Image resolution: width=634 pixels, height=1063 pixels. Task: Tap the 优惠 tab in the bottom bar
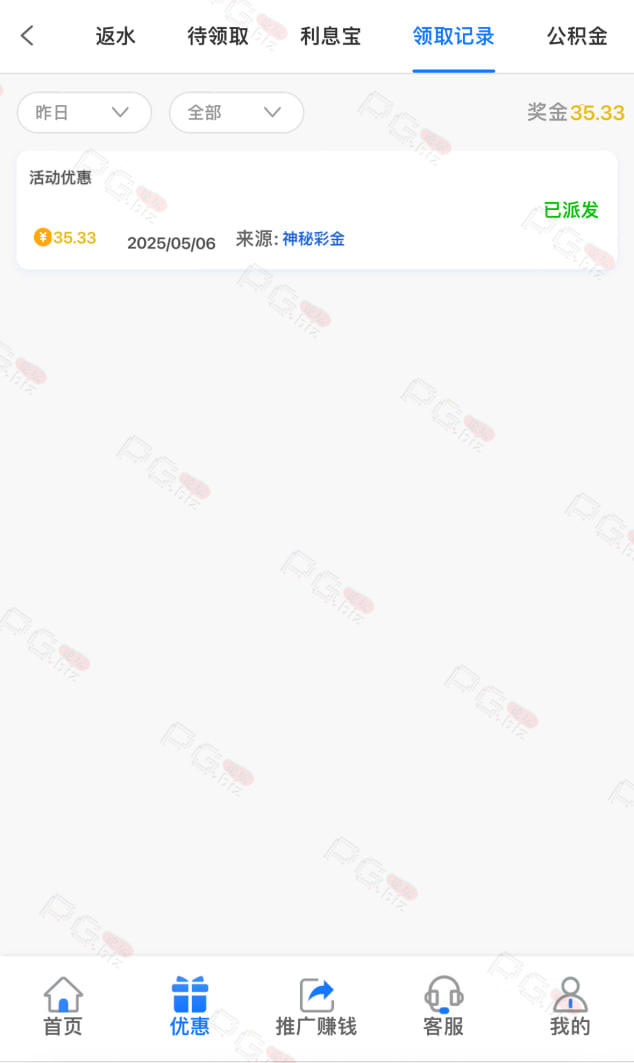pos(190,1007)
